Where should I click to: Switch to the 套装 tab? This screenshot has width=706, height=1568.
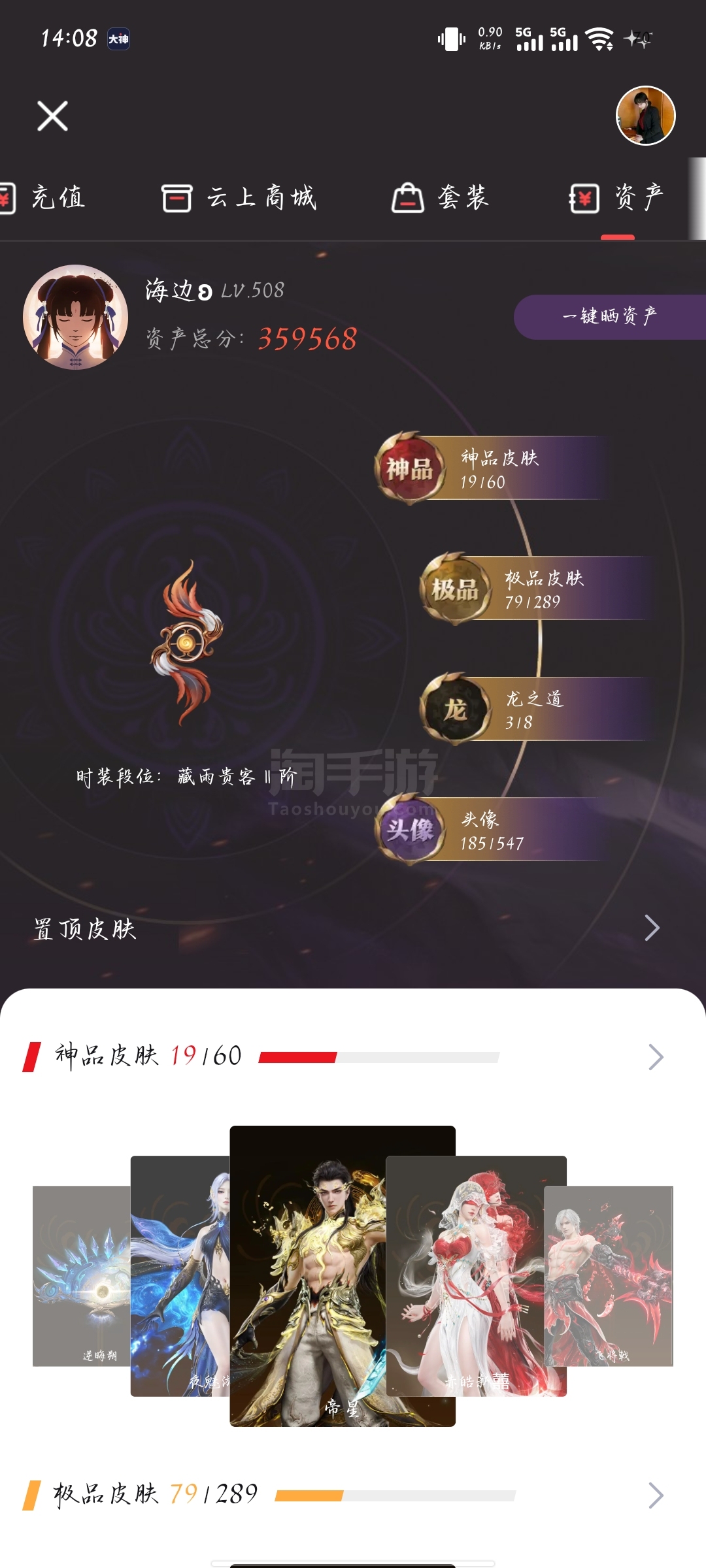click(440, 197)
